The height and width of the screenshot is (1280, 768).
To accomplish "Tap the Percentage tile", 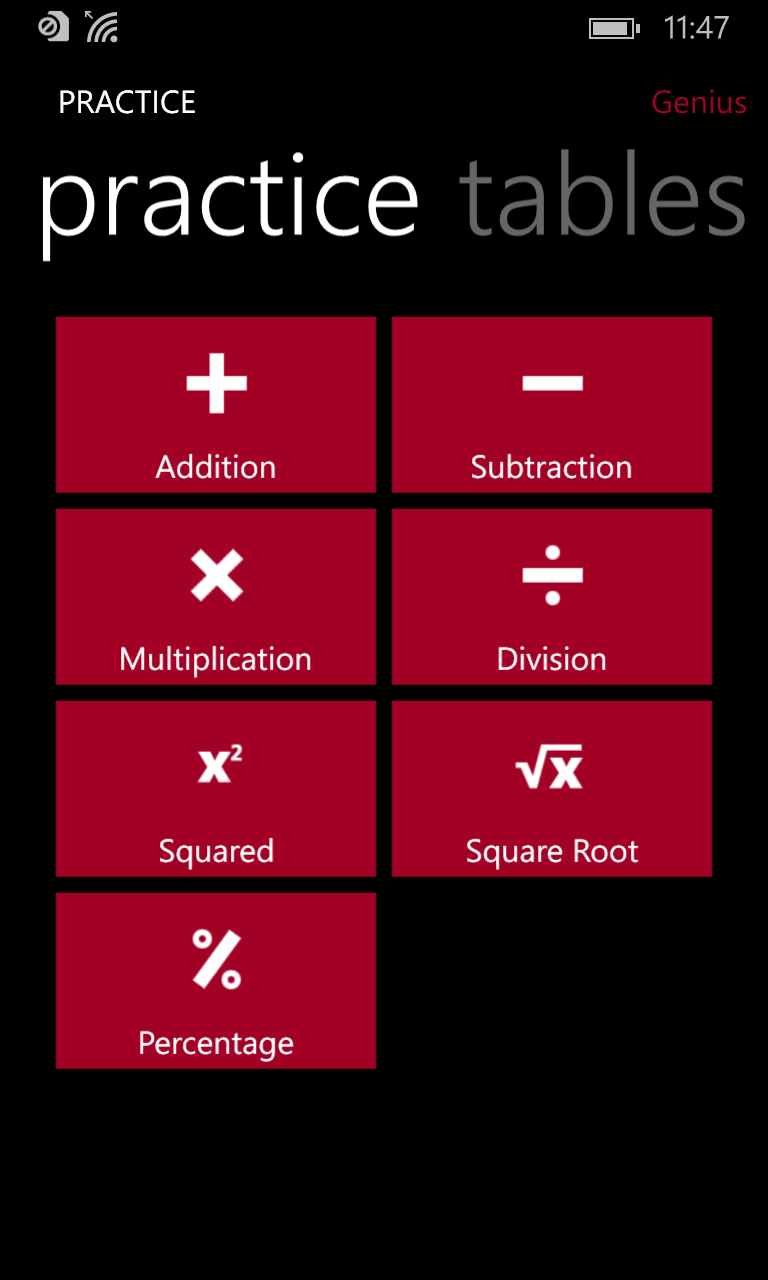I will [x=216, y=981].
